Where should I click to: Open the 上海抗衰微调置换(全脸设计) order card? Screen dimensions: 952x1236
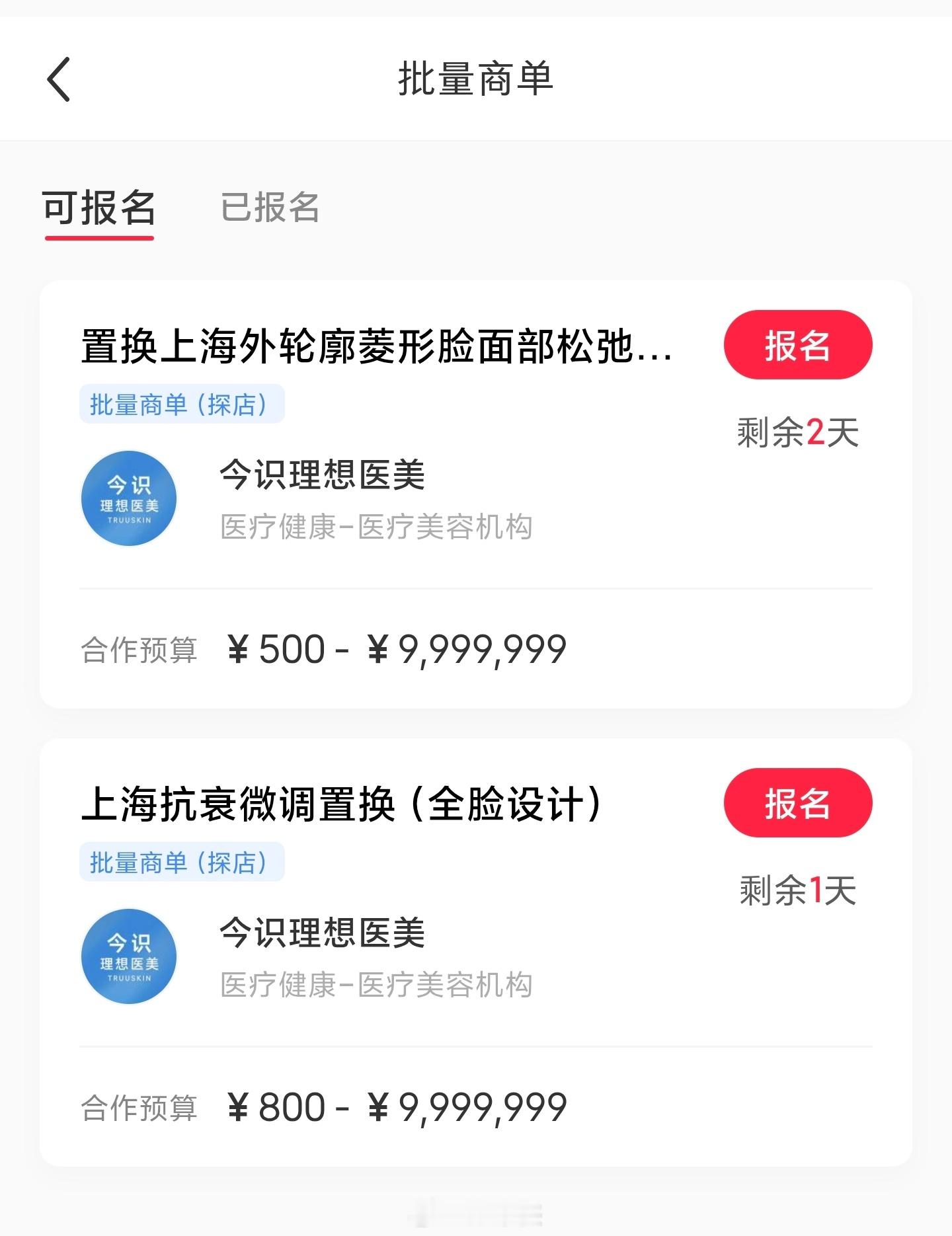click(x=476, y=952)
